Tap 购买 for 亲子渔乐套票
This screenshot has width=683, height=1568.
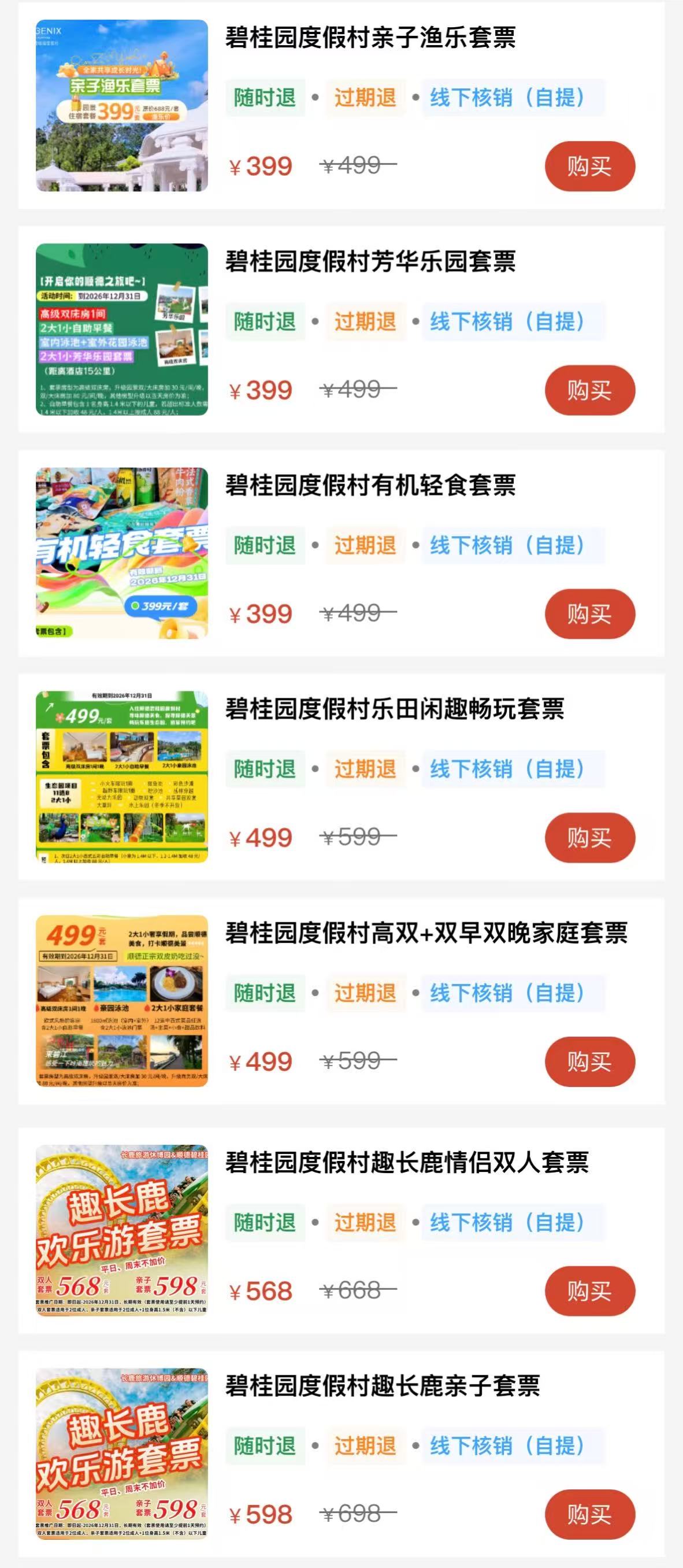coord(589,166)
